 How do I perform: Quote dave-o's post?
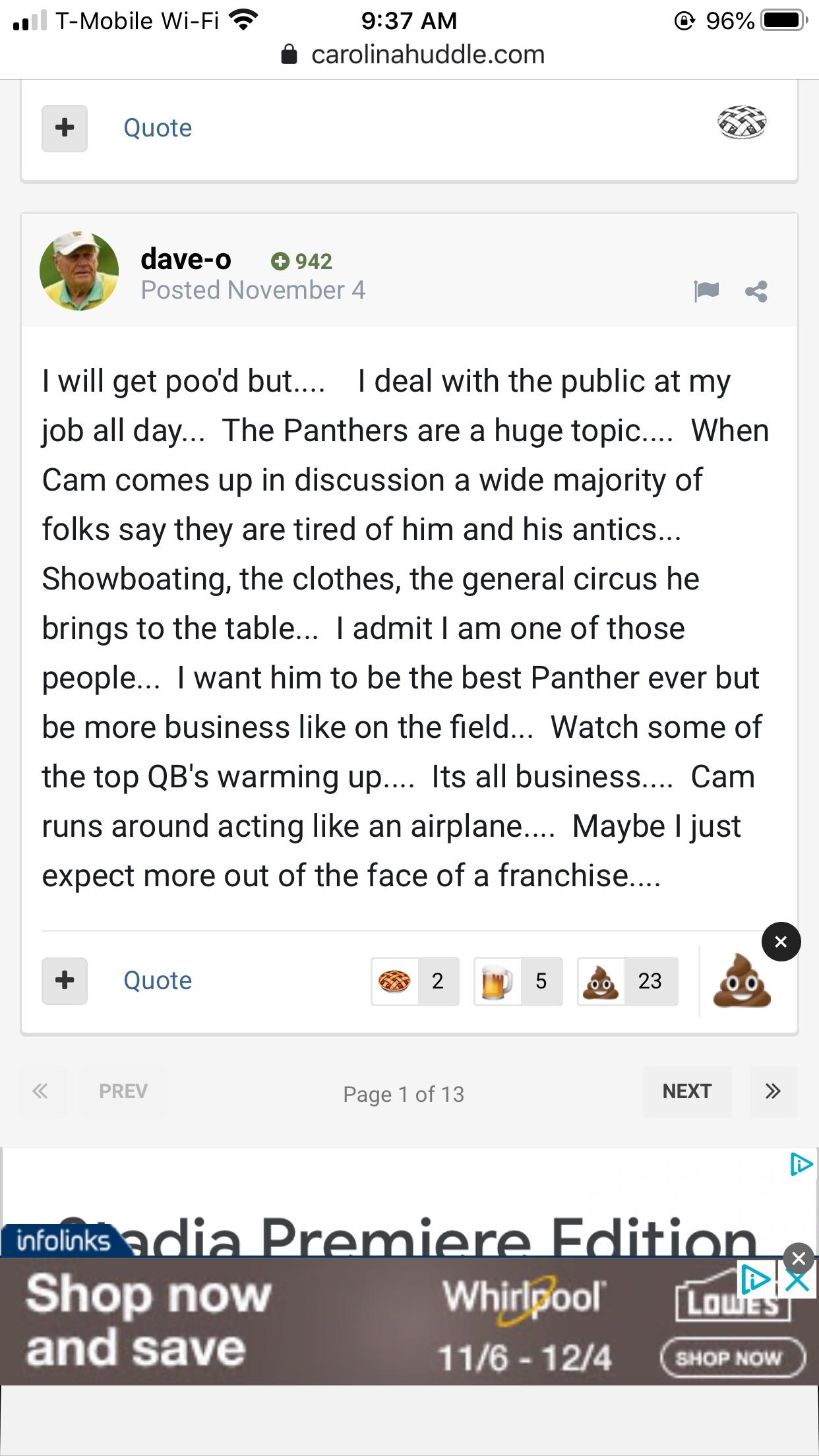(158, 981)
